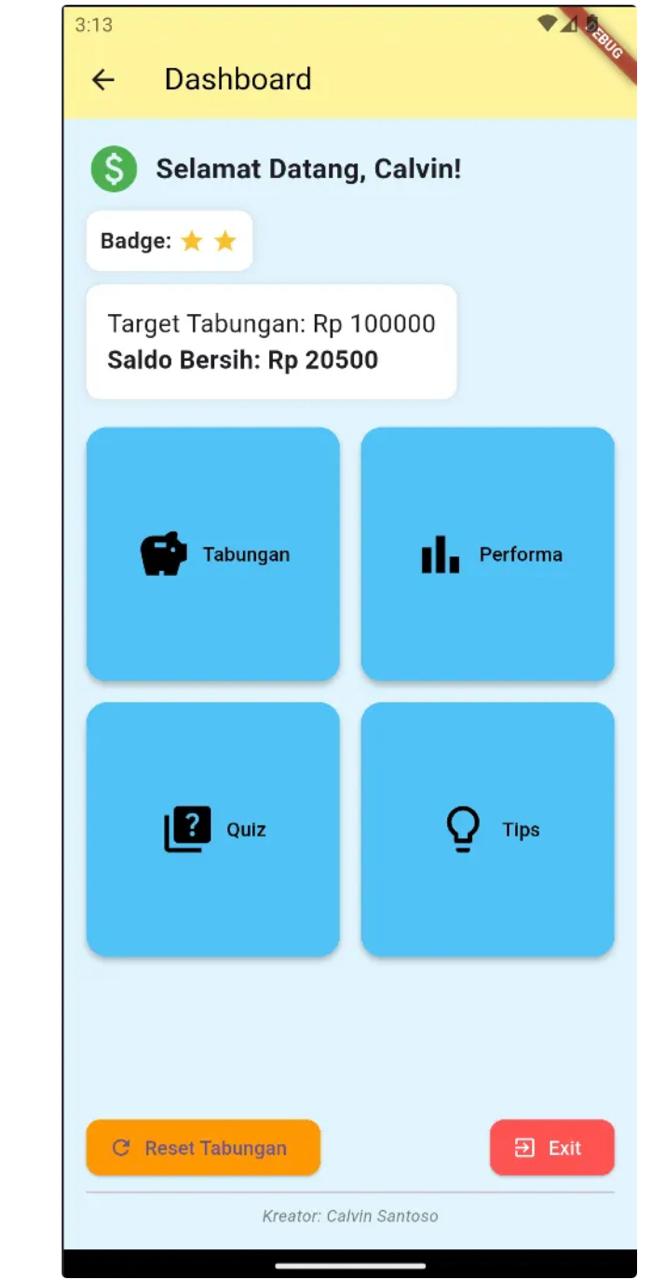Open the Tips card
Screen dimensions: 652x1280
[487, 829]
